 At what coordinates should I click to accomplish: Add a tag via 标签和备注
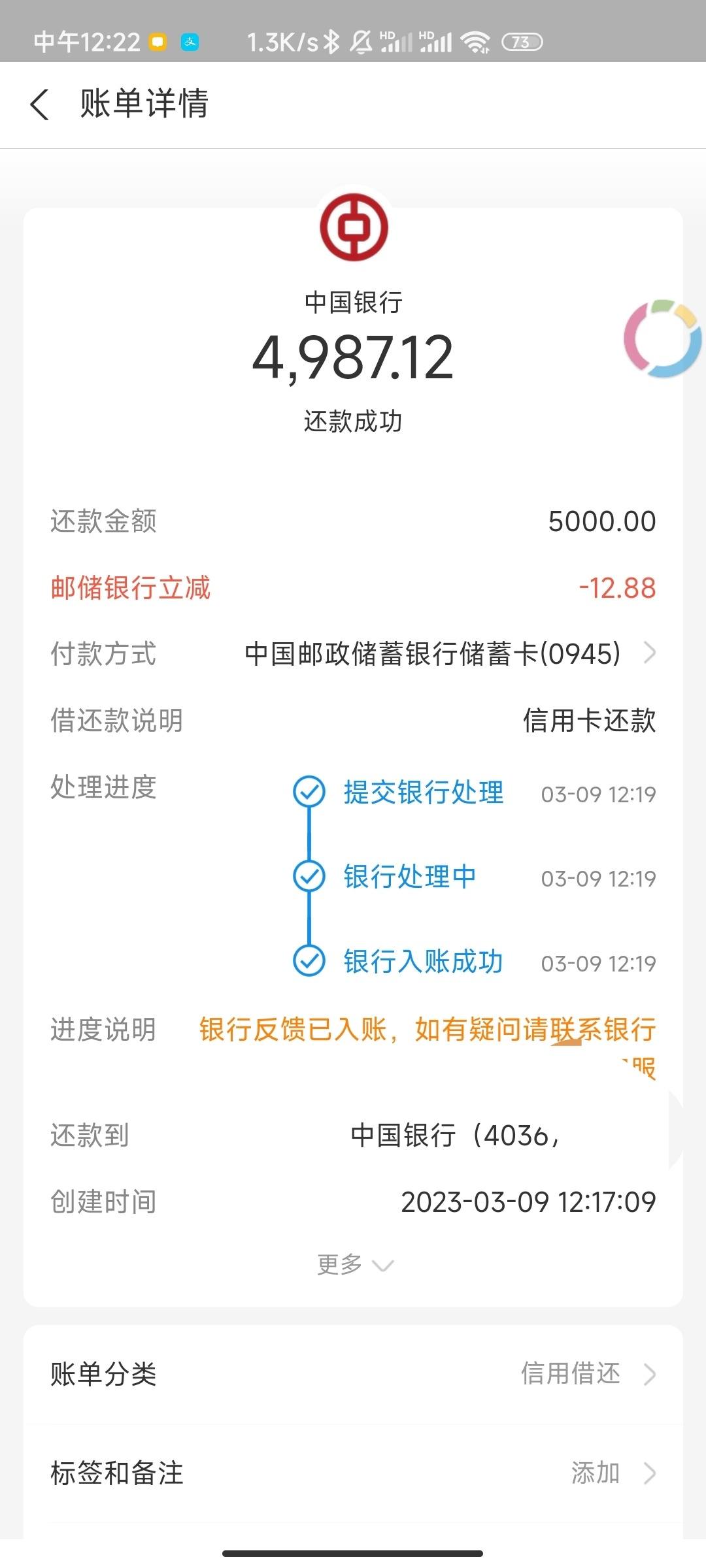click(353, 1473)
